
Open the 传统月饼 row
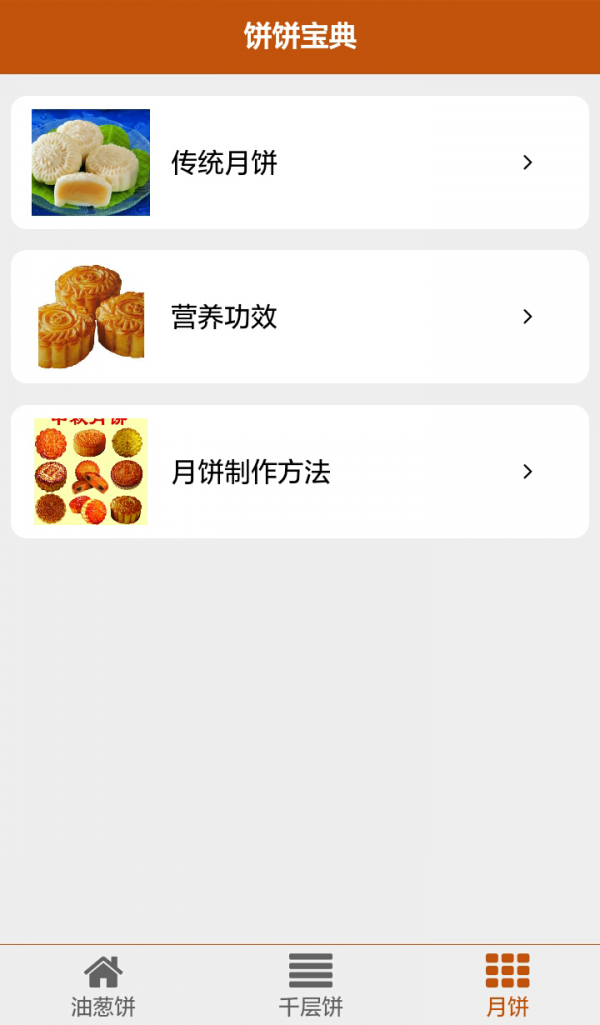(x=300, y=163)
